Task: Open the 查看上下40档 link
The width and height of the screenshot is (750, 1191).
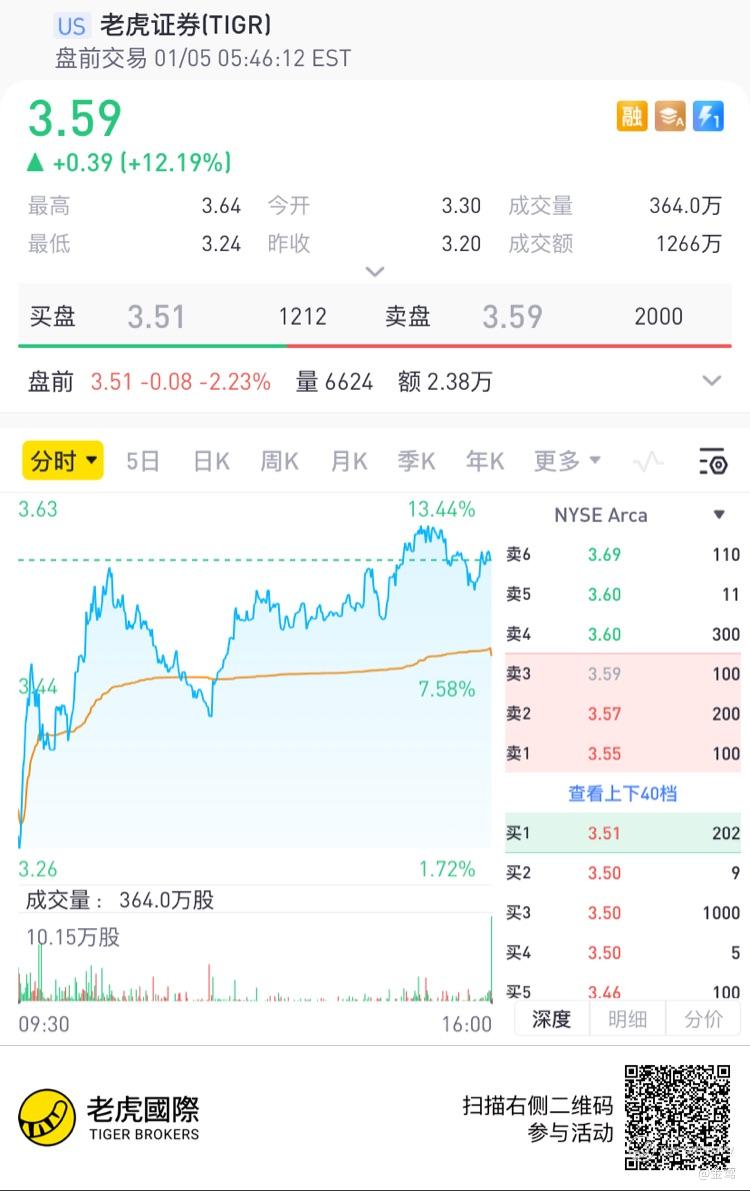Action: point(622,793)
